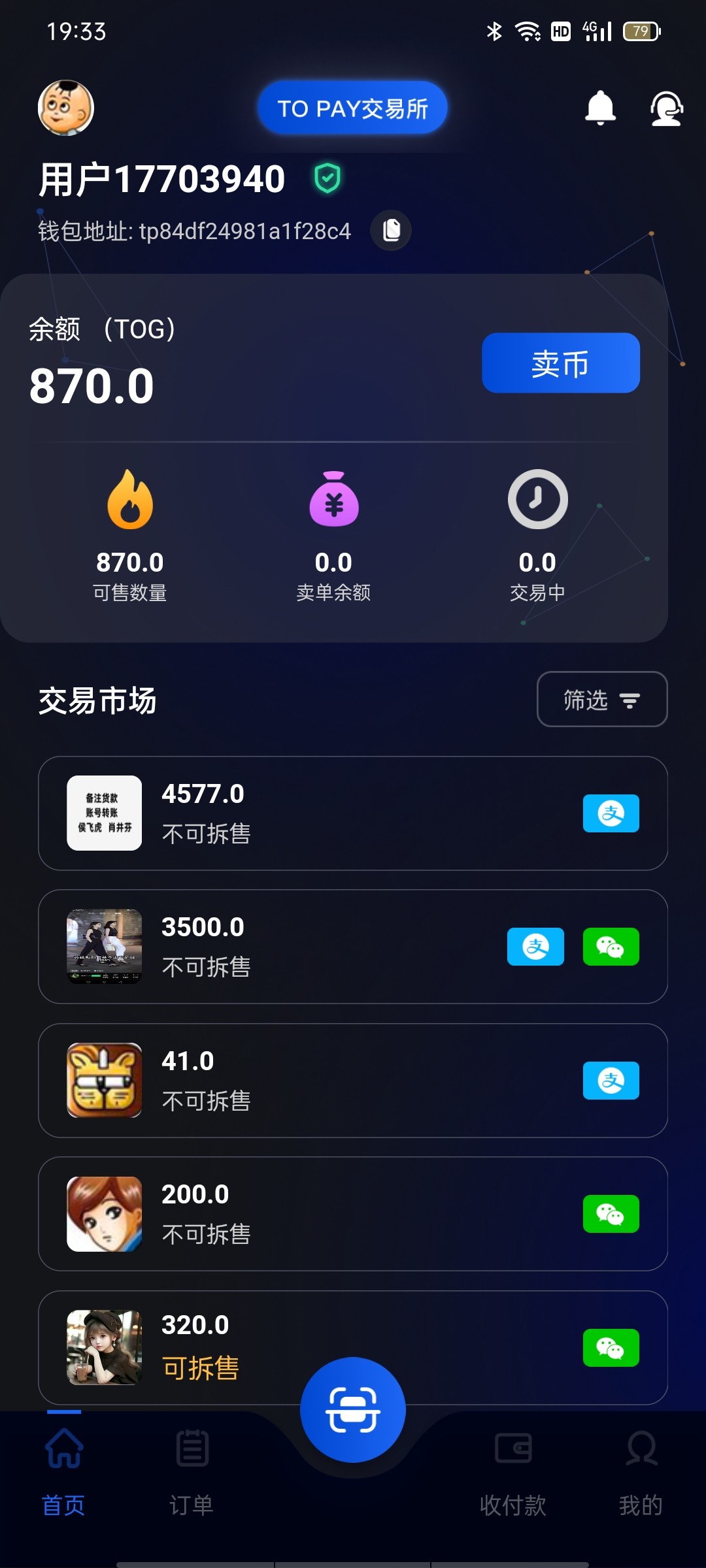Select the 41.0 trade listing
706x1568 pixels.
pyautogui.click(x=353, y=1081)
